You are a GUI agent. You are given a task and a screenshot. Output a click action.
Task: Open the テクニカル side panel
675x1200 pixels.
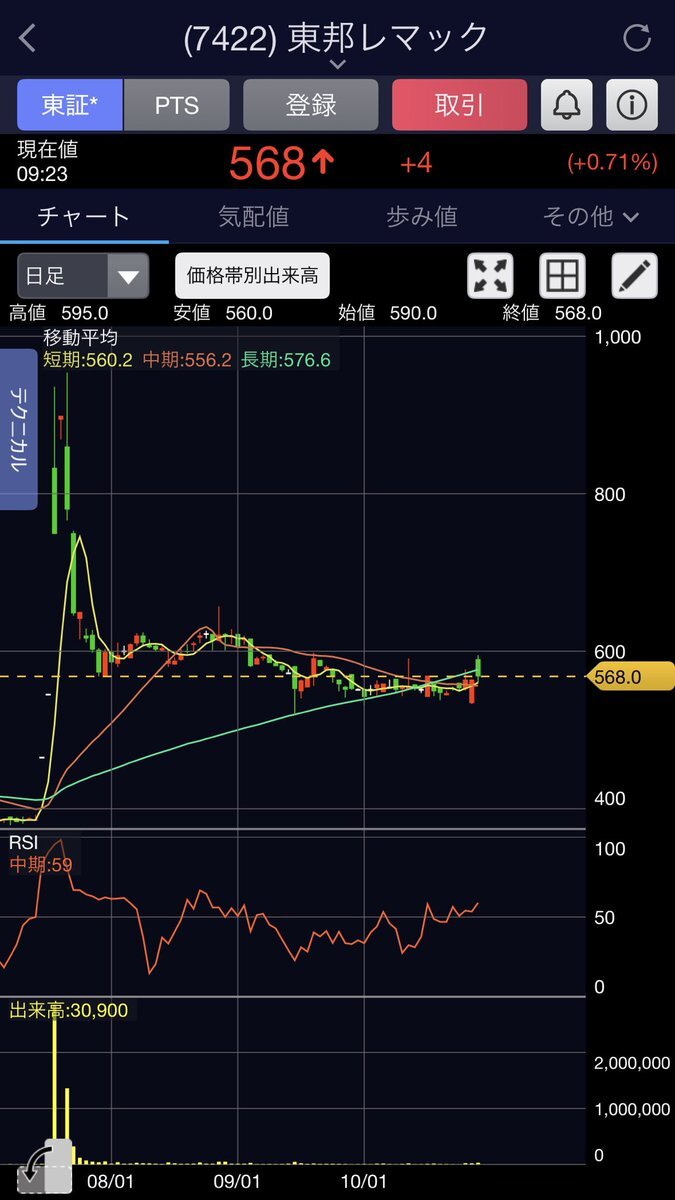(x=19, y=430)
